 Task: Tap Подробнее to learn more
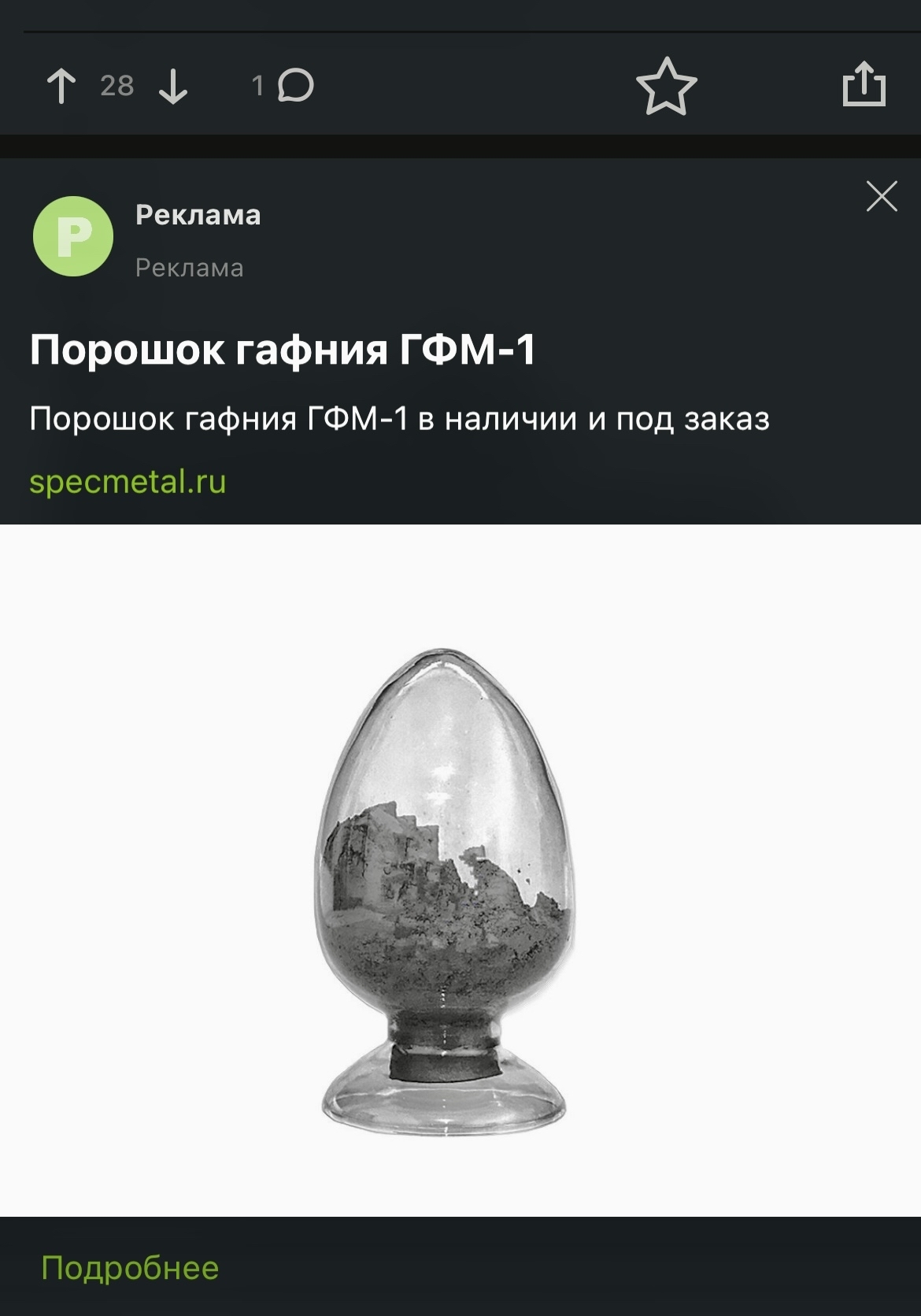coord(130,1268)
